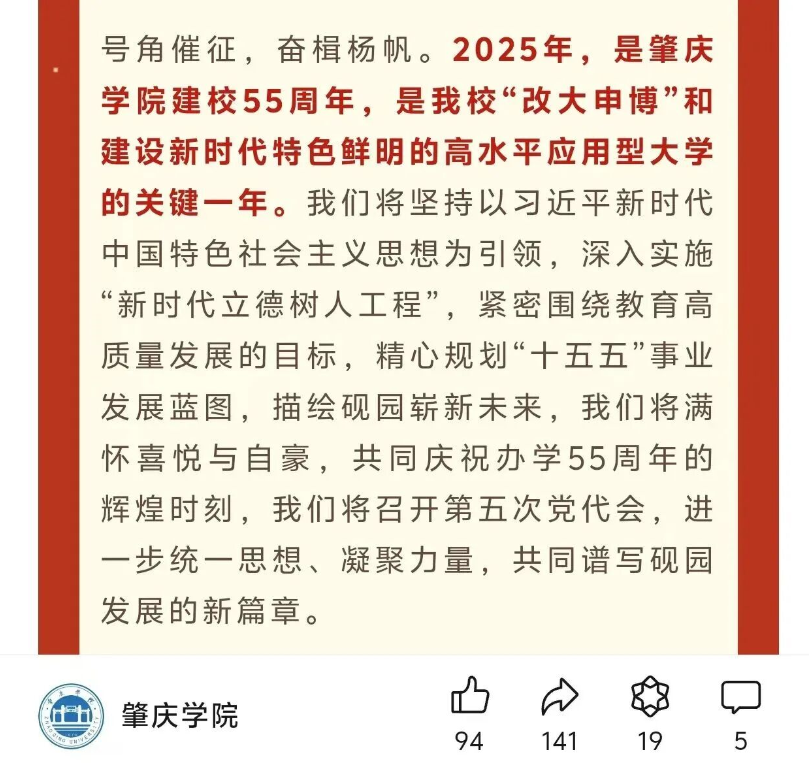Viewport: 809px width, 770px height.
Task: View the poster image in full
Action: point(408,327)
